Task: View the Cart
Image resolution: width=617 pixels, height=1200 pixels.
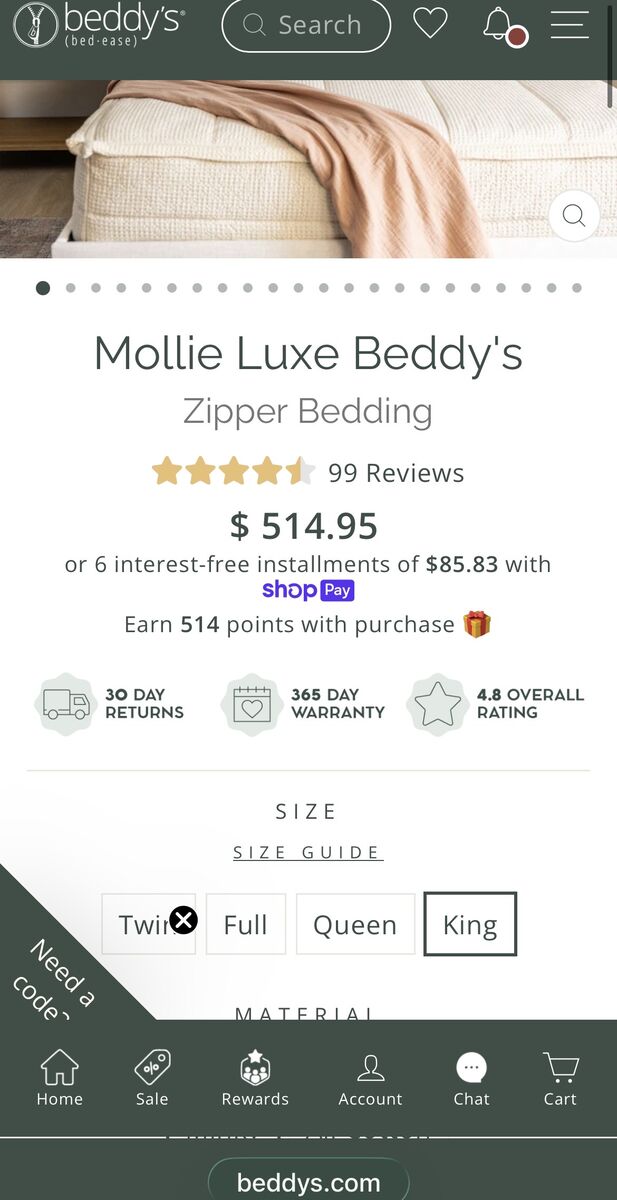Action: 560,1078
